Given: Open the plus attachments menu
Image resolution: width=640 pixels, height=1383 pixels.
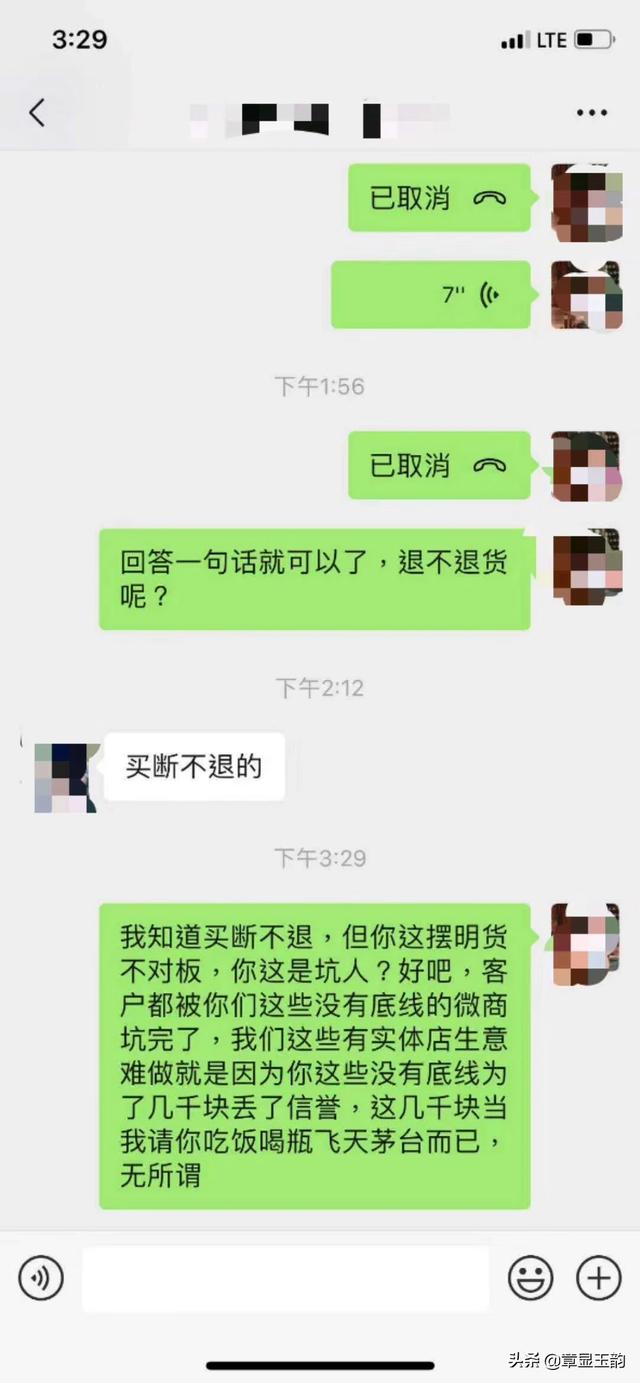Looking at the screenshot, I should tap(598, 1277).
